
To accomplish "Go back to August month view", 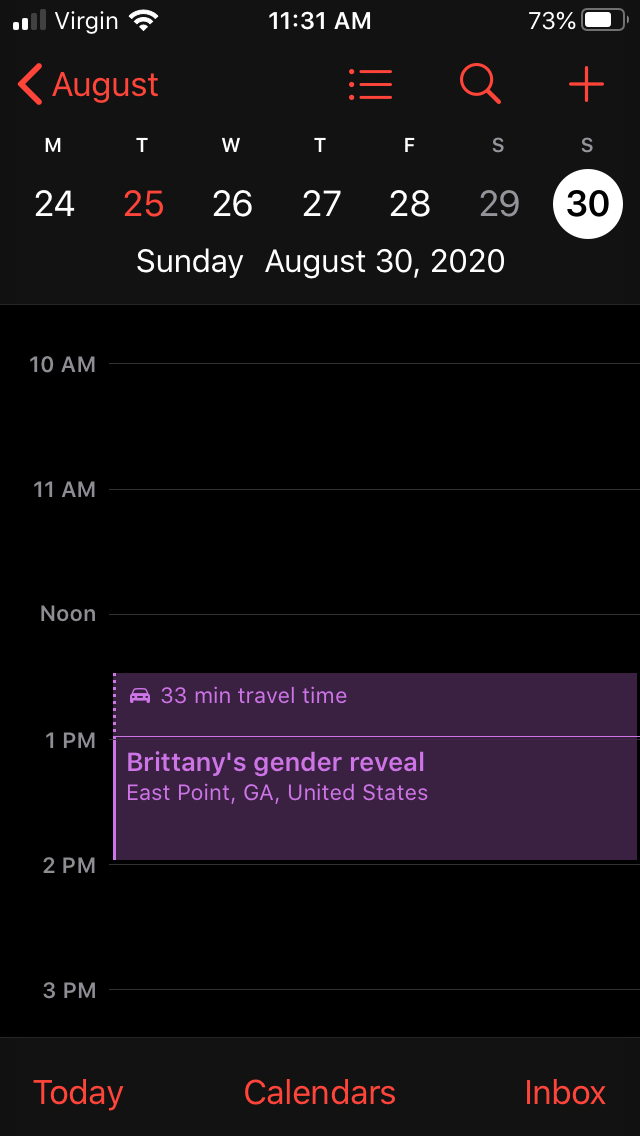I will click(x=88, y=85).
